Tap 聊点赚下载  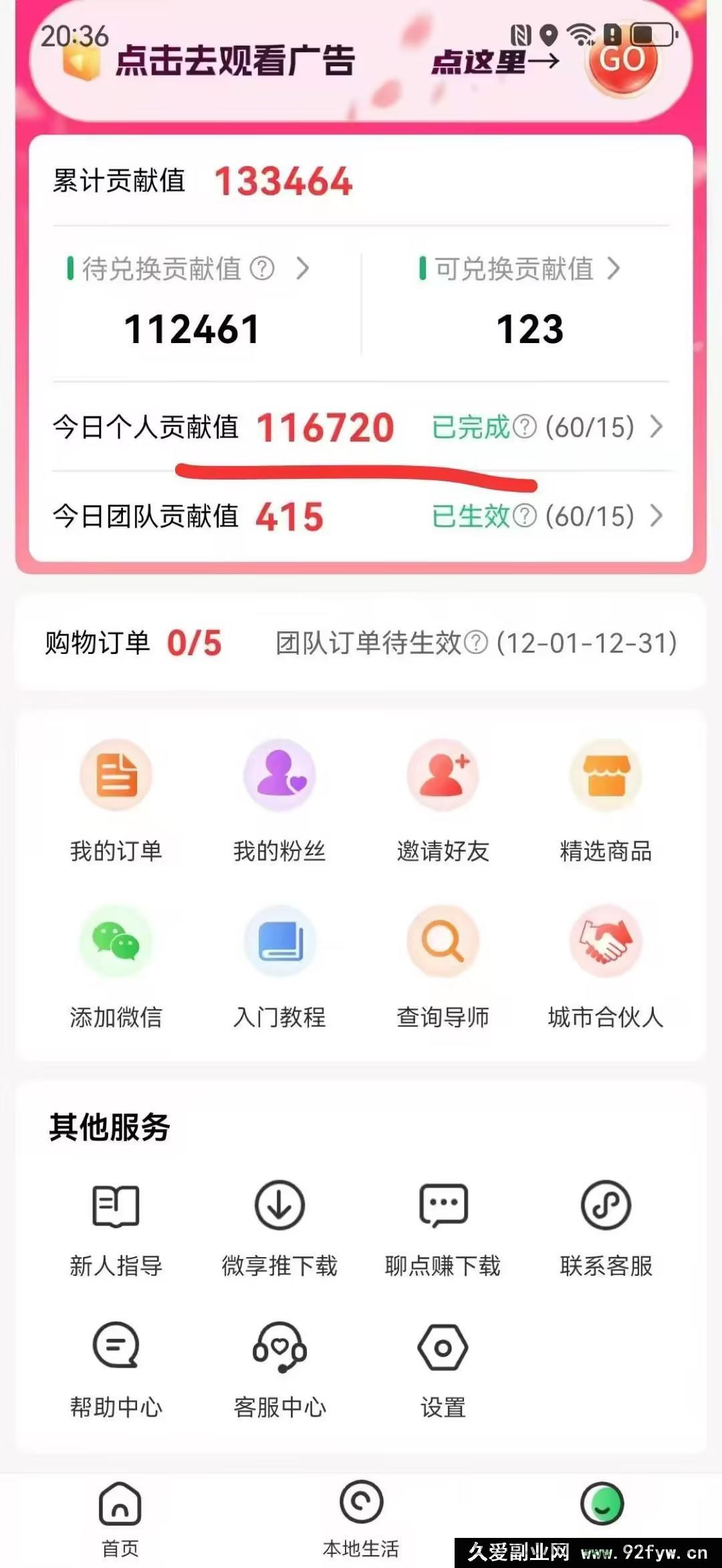click(443, 1228)
